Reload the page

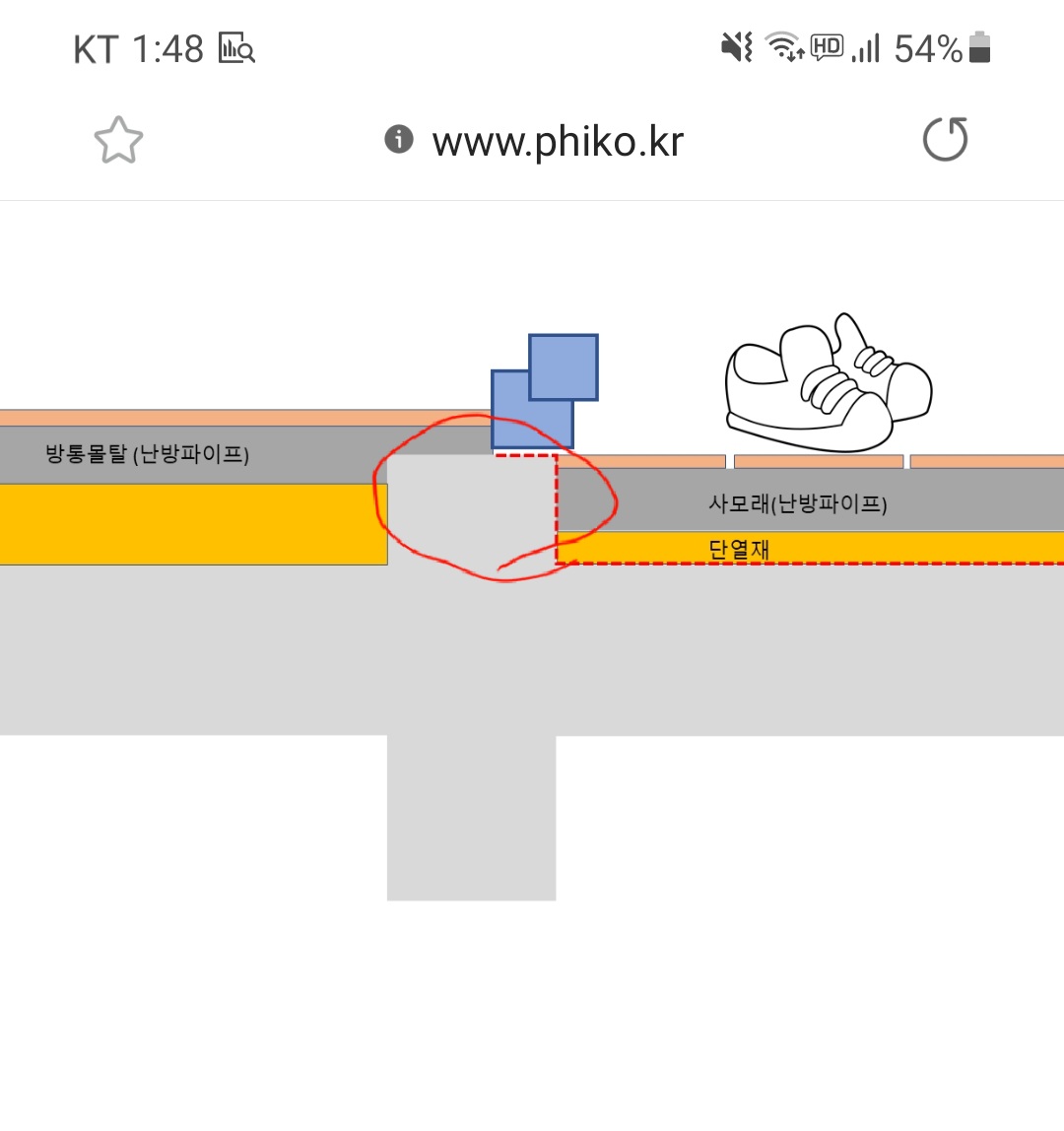pos(945,140)
